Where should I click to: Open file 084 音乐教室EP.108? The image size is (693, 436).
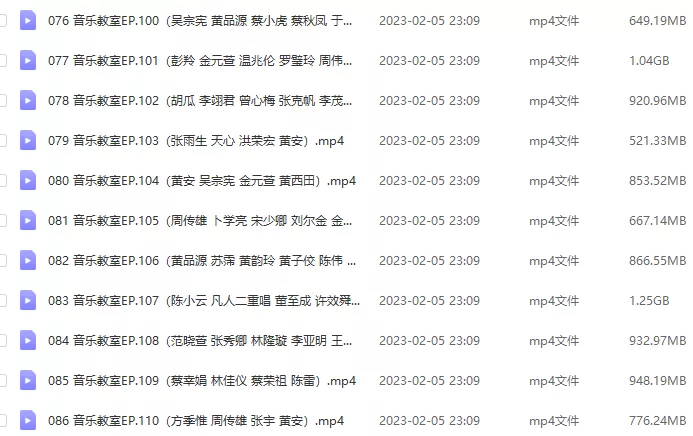point(200,340)
